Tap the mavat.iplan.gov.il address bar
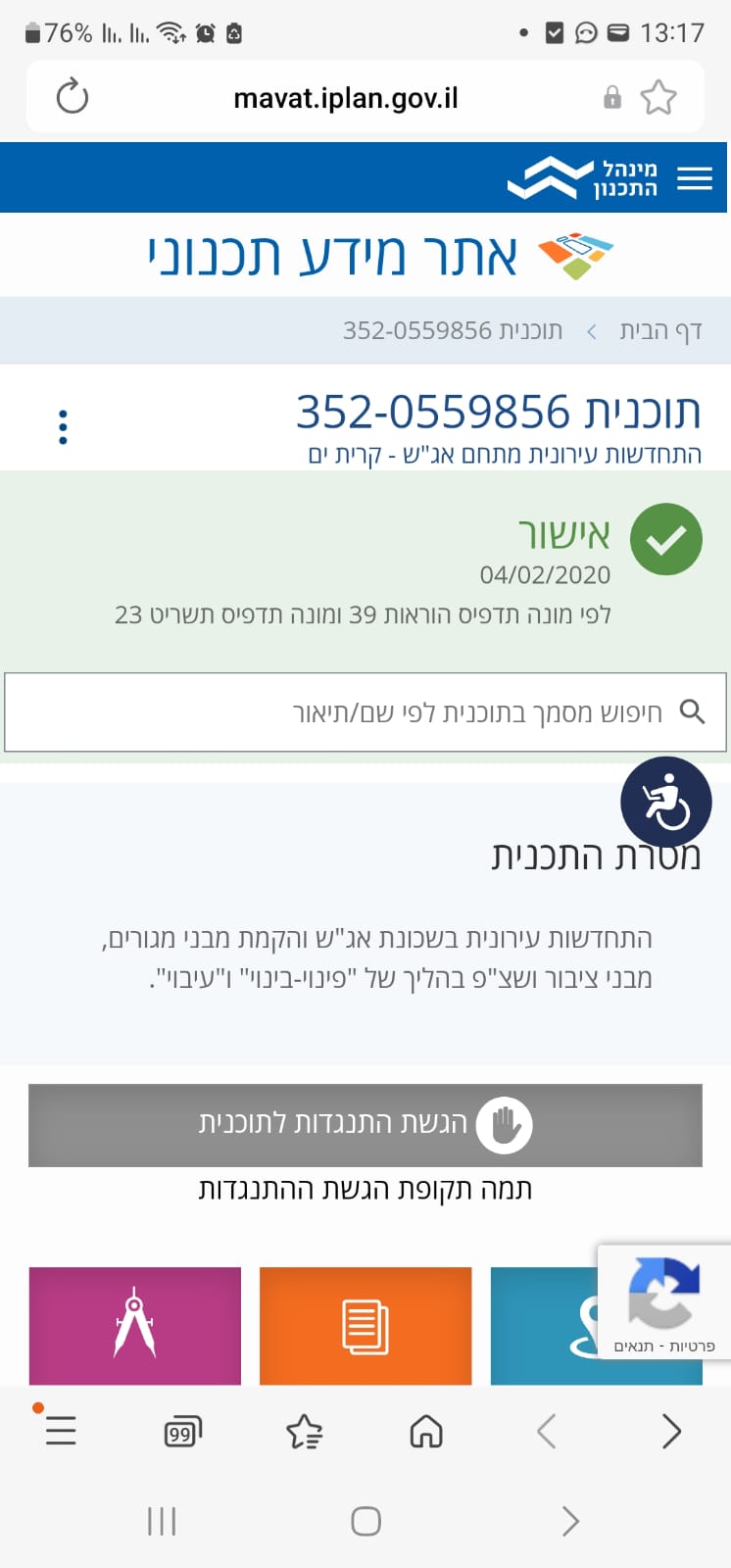731x1568 pixels. click(x=345, y=98)
